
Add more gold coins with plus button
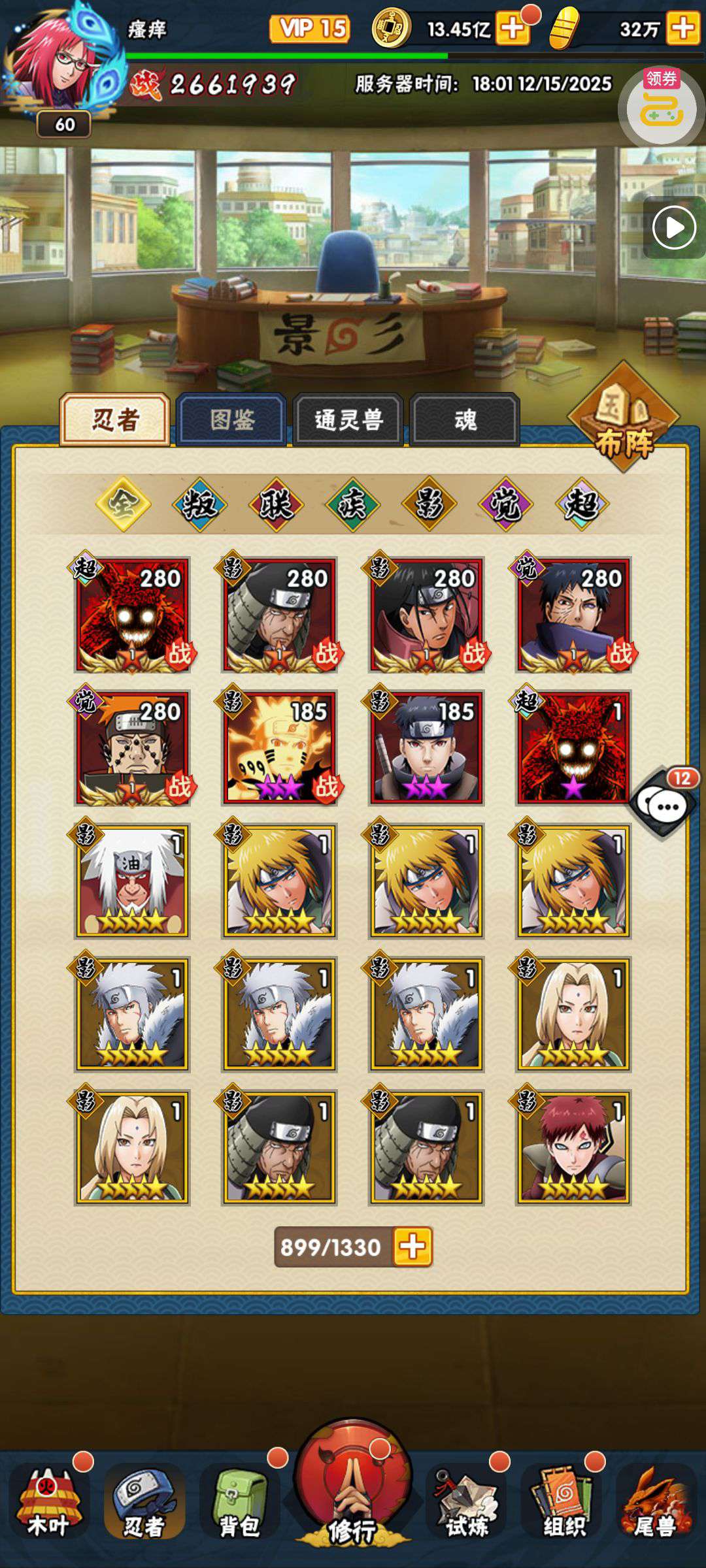pos(513,29)
